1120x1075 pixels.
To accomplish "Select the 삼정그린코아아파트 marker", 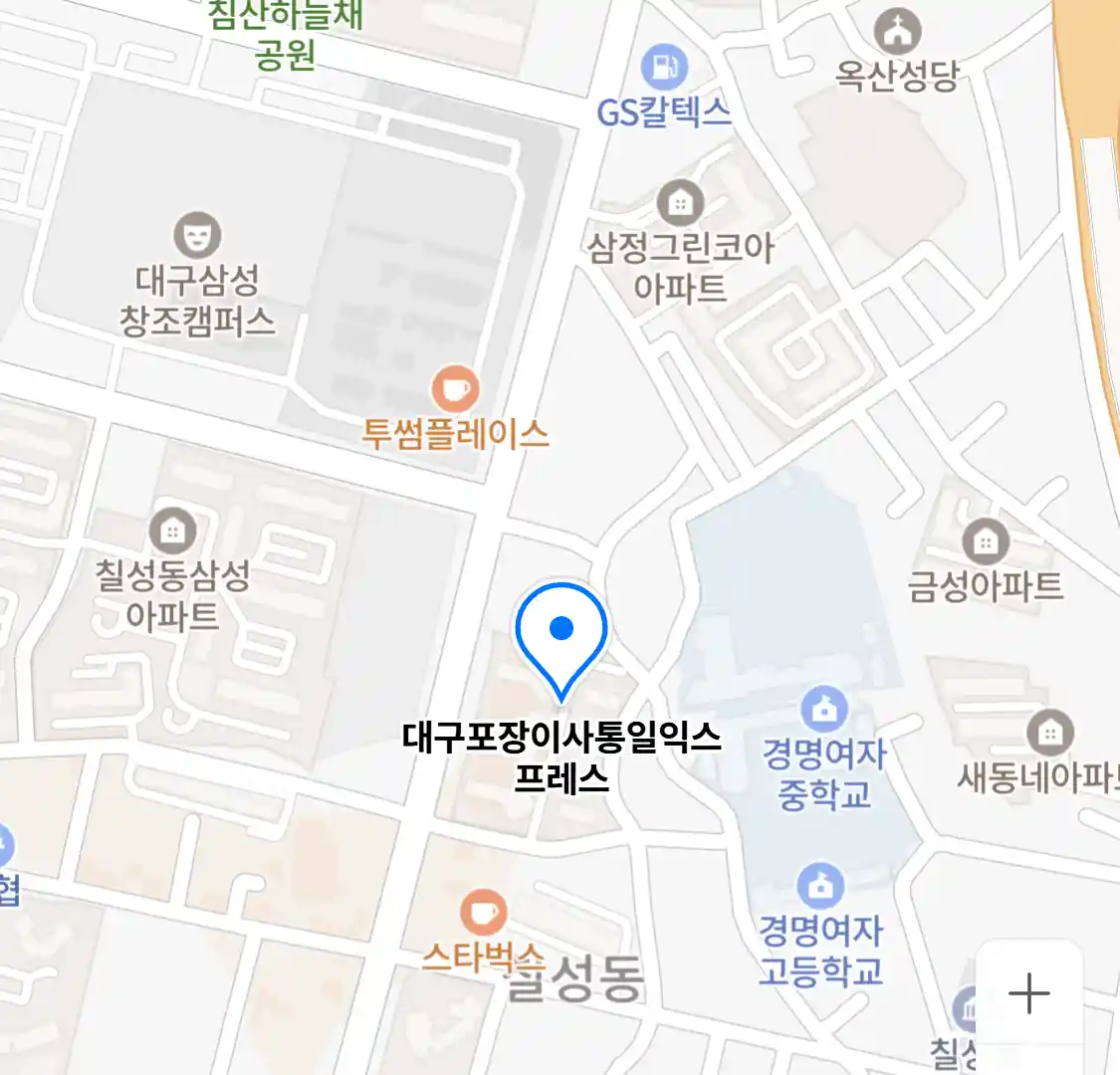I will pos(680,204).
